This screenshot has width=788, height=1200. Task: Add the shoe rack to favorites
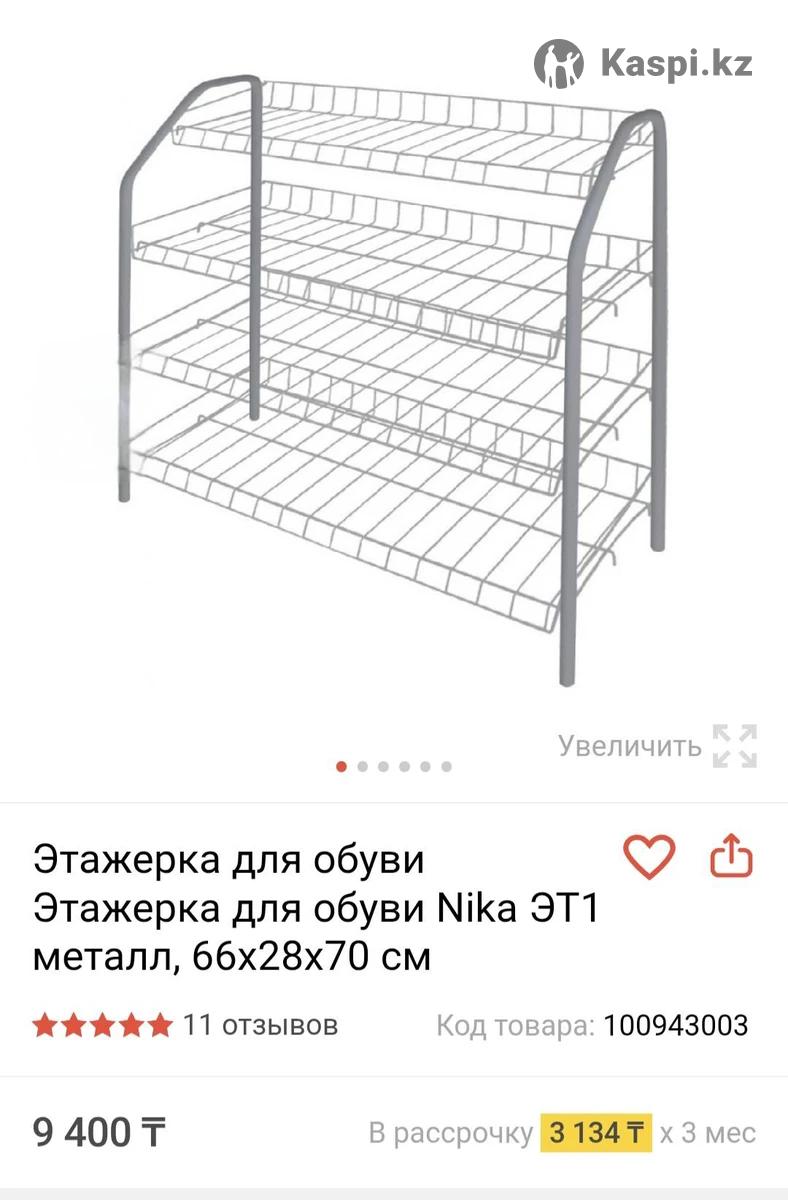pyautogui.click(x=649, y=857)
